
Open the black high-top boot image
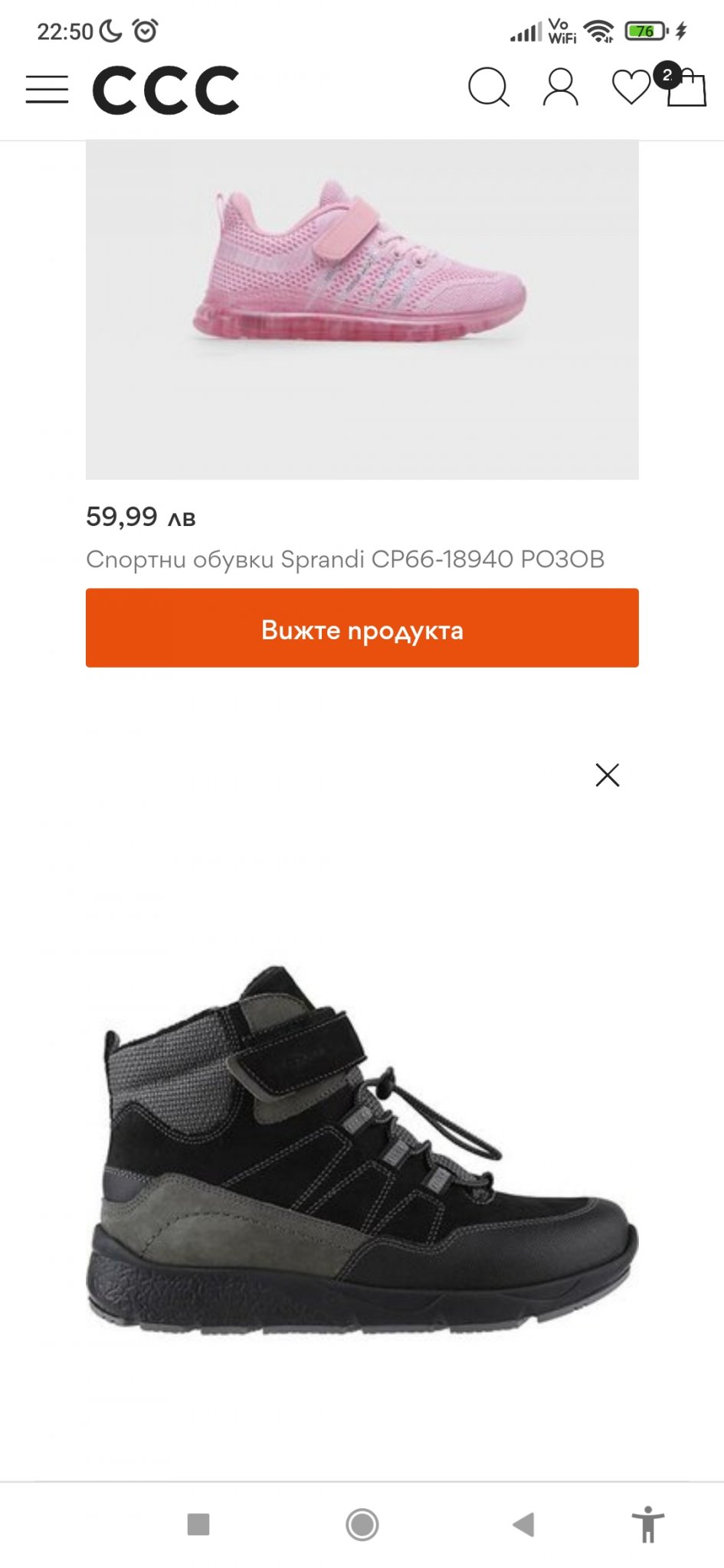tap(362, 1148)
